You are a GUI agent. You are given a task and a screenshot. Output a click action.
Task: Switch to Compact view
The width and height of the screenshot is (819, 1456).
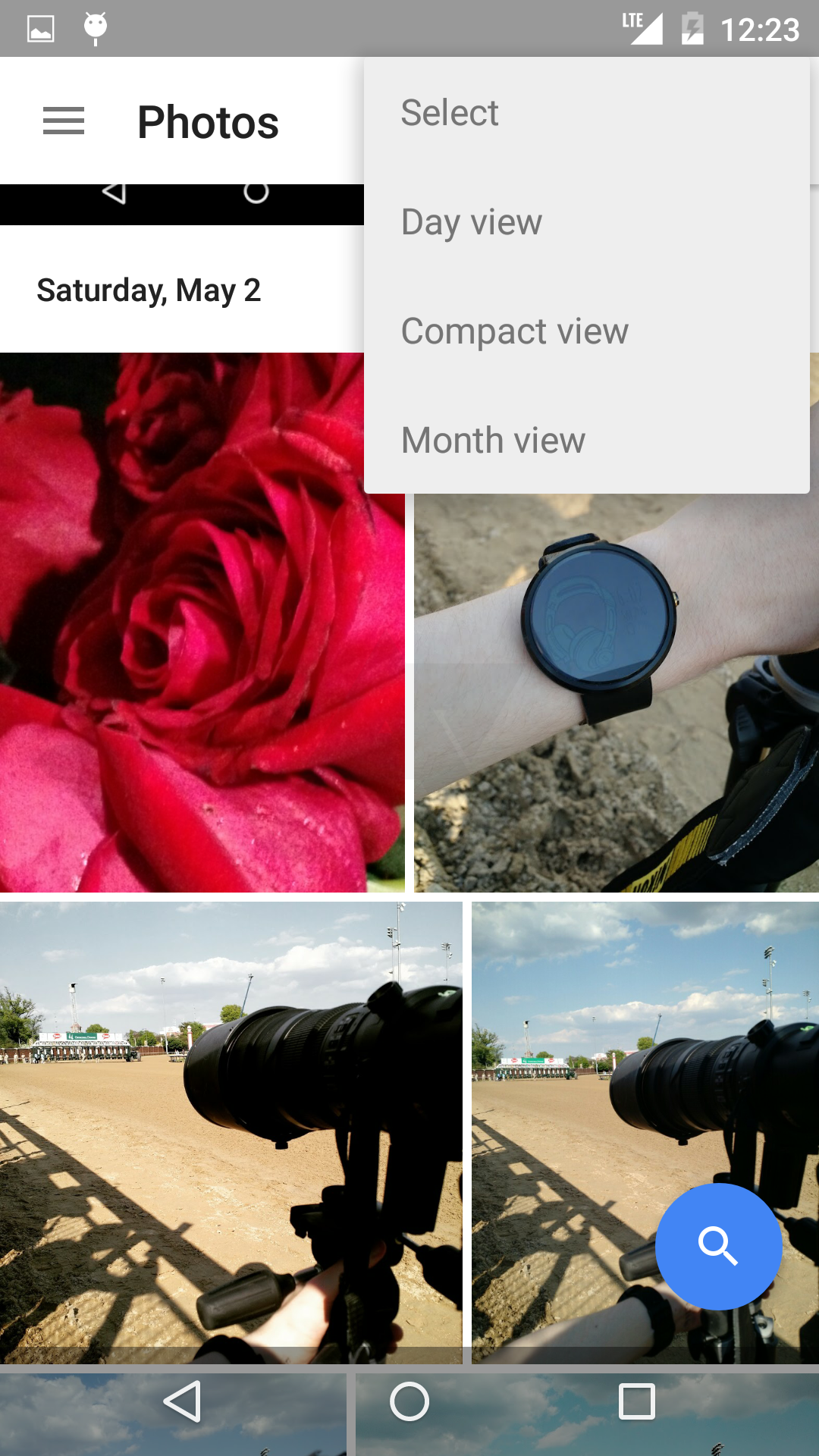514,331
